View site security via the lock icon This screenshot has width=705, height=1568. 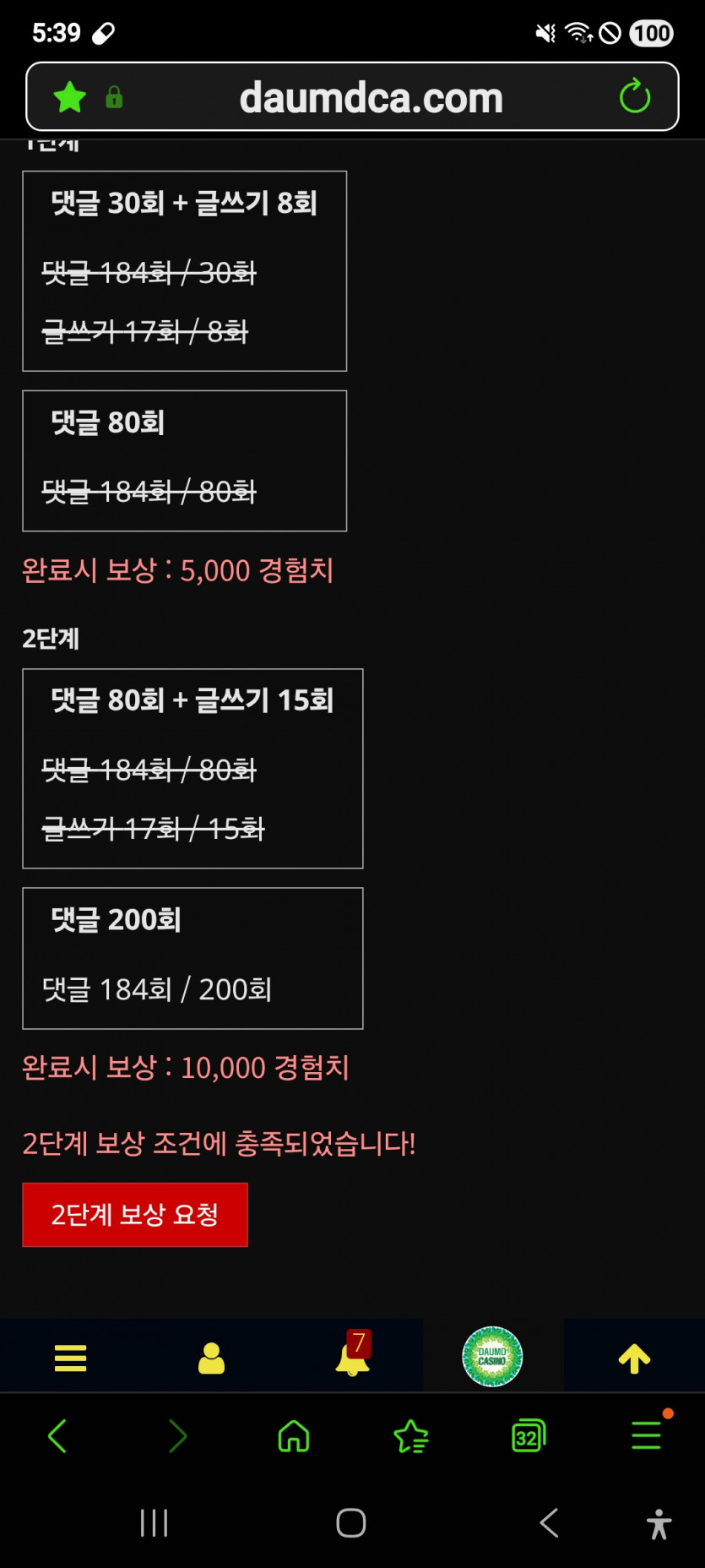(115, 96)
